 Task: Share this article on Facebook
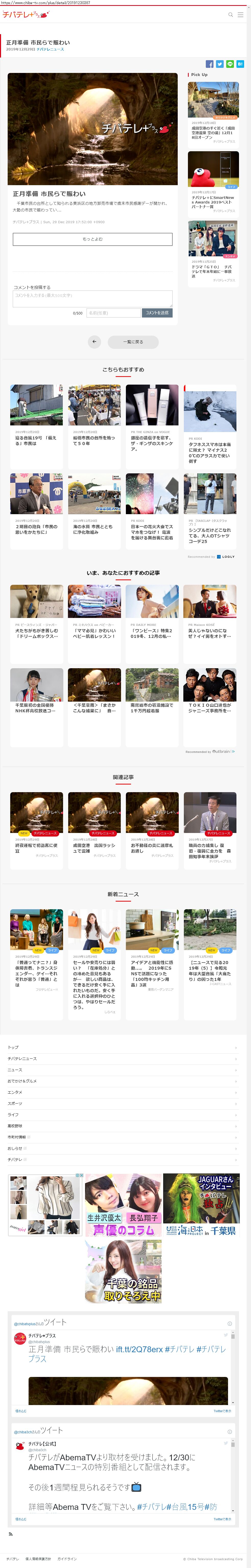[x=210, y=64]
